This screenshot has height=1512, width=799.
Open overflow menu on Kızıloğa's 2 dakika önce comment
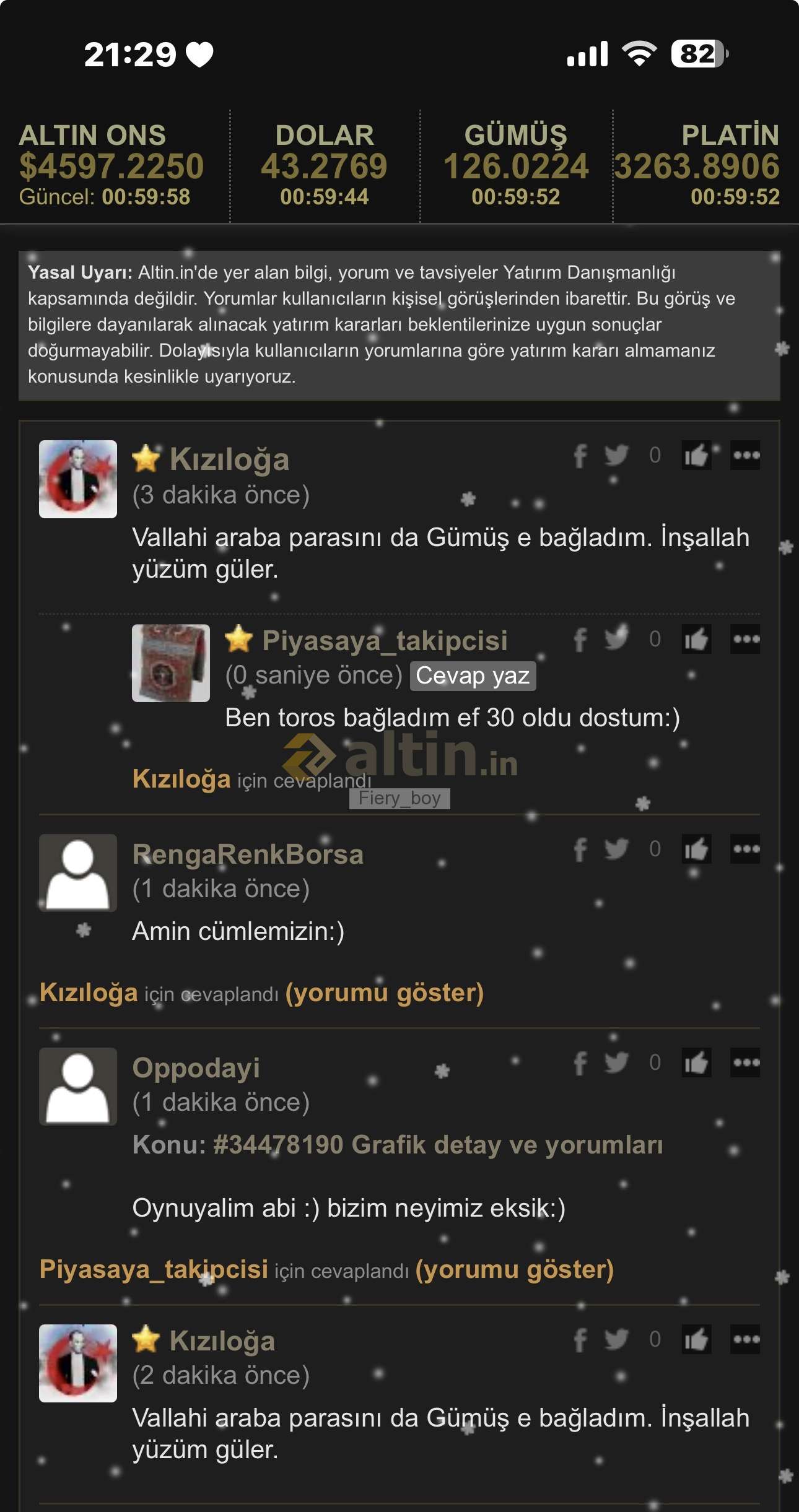tap(746, 1340)
